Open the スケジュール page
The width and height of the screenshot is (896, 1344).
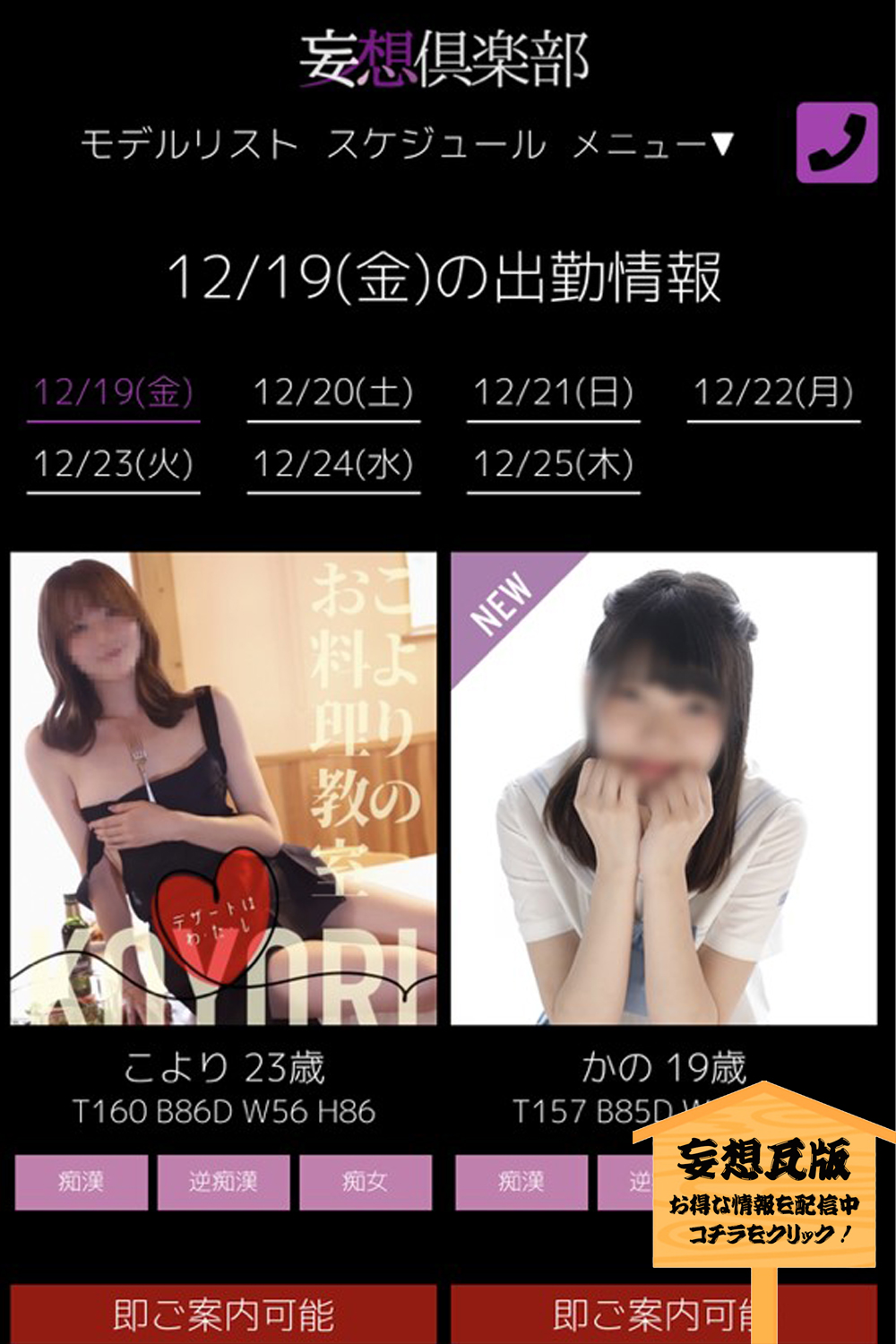pyautogui.click(x=435, y=144)
